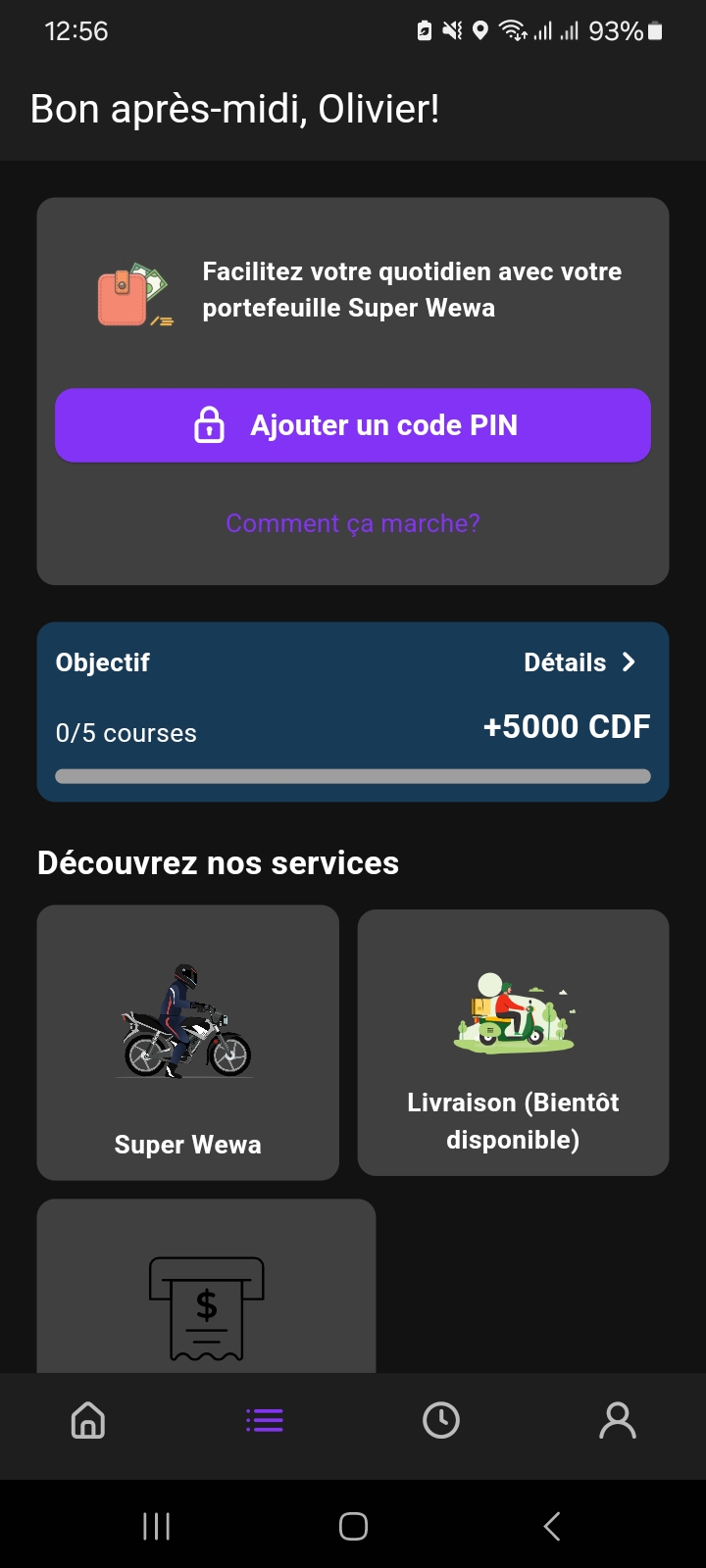This screenshot has height=1568, width=706.
Task: Tap the +5000 CDF reward text
Action: (x=566, y=726)
